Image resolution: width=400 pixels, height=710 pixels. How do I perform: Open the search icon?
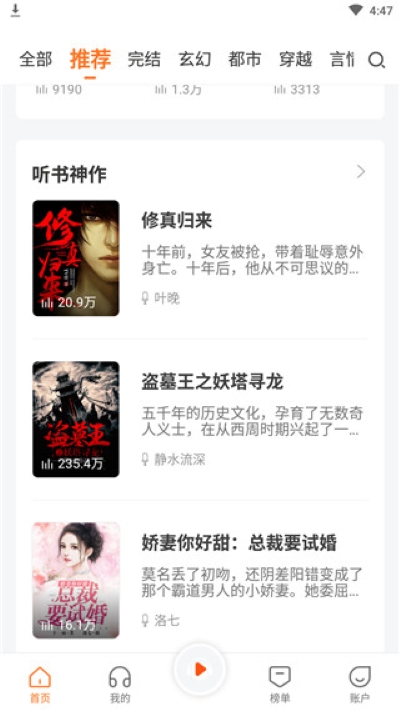(376, 60)
